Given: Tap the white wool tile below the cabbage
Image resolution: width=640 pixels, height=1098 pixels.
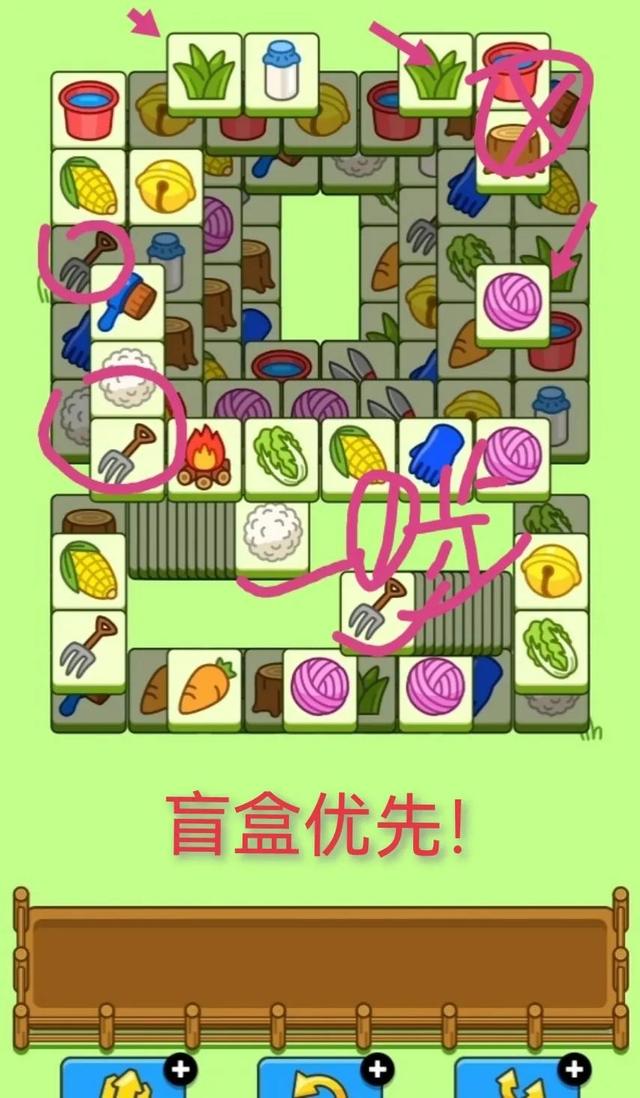Looking at the screenshot, I should [x=272, y=535].
